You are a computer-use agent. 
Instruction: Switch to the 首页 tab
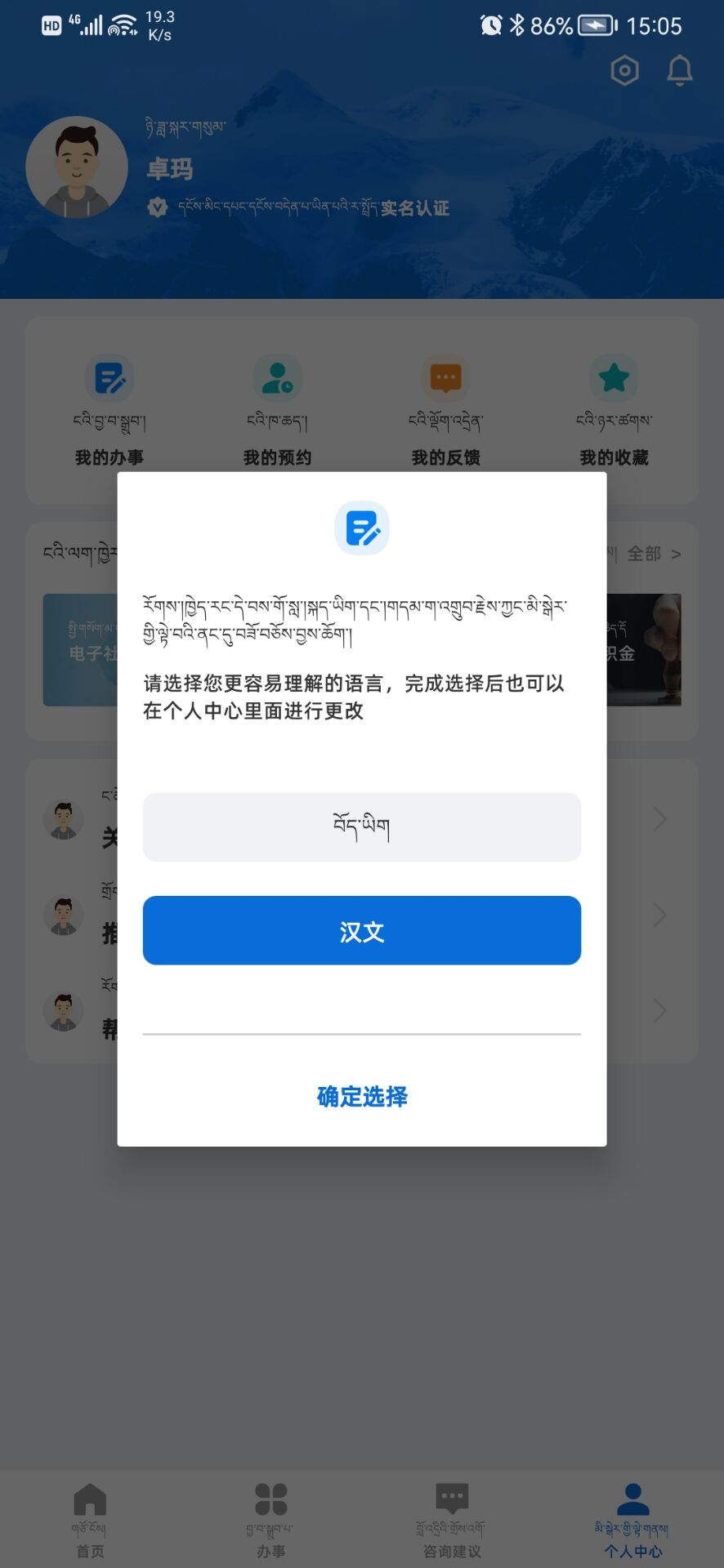90,1521
